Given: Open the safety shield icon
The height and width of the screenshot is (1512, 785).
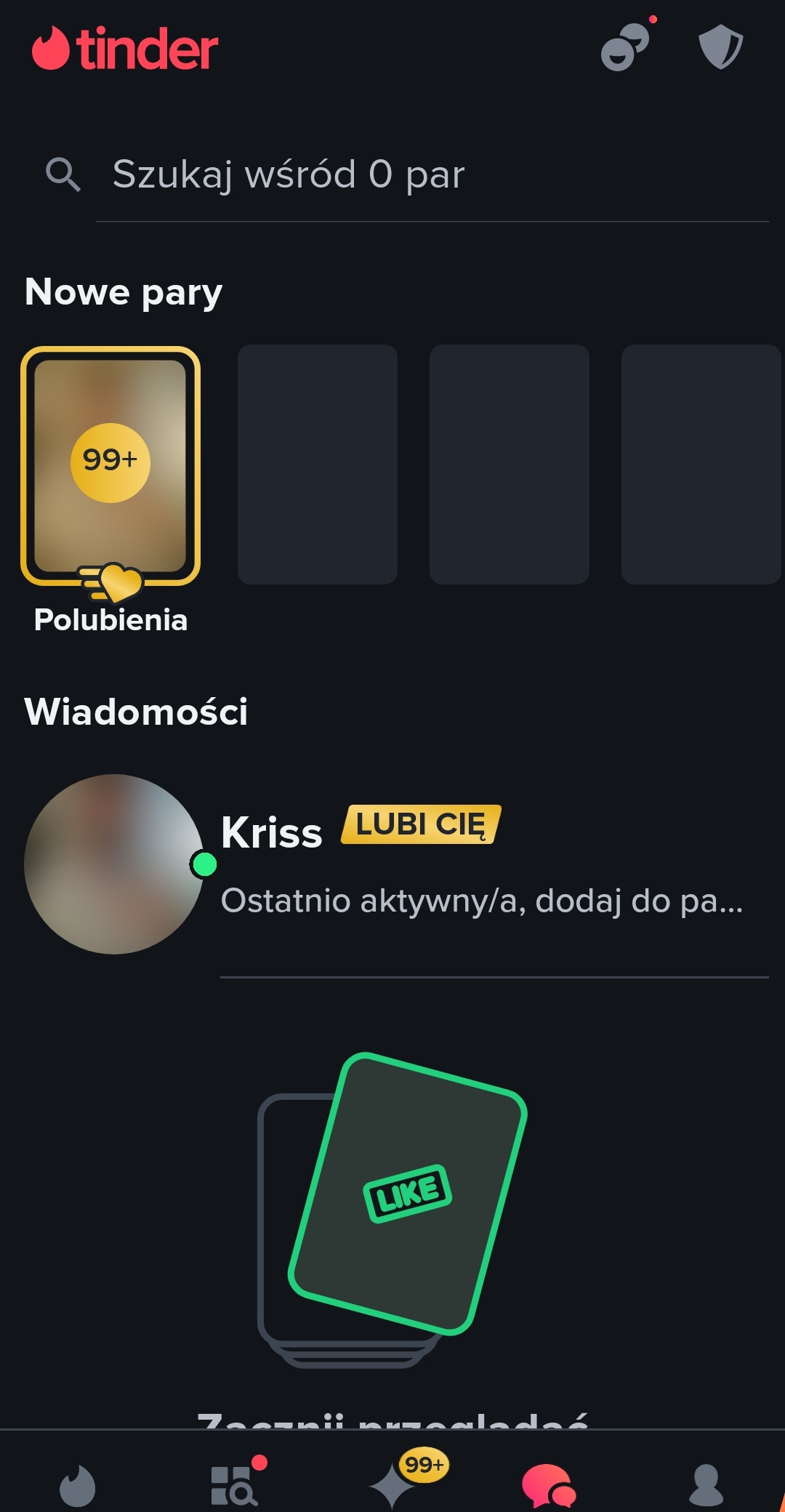Looking at the screenshot, I should coord(720,48).
